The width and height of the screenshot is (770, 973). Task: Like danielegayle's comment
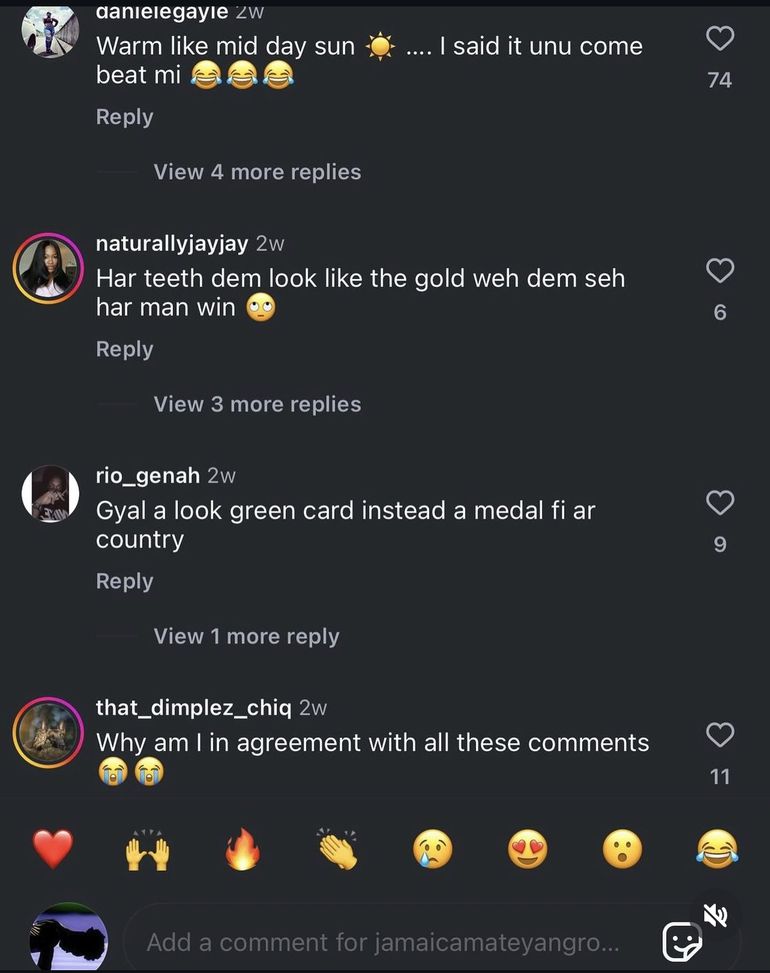(x=720, y=39)
